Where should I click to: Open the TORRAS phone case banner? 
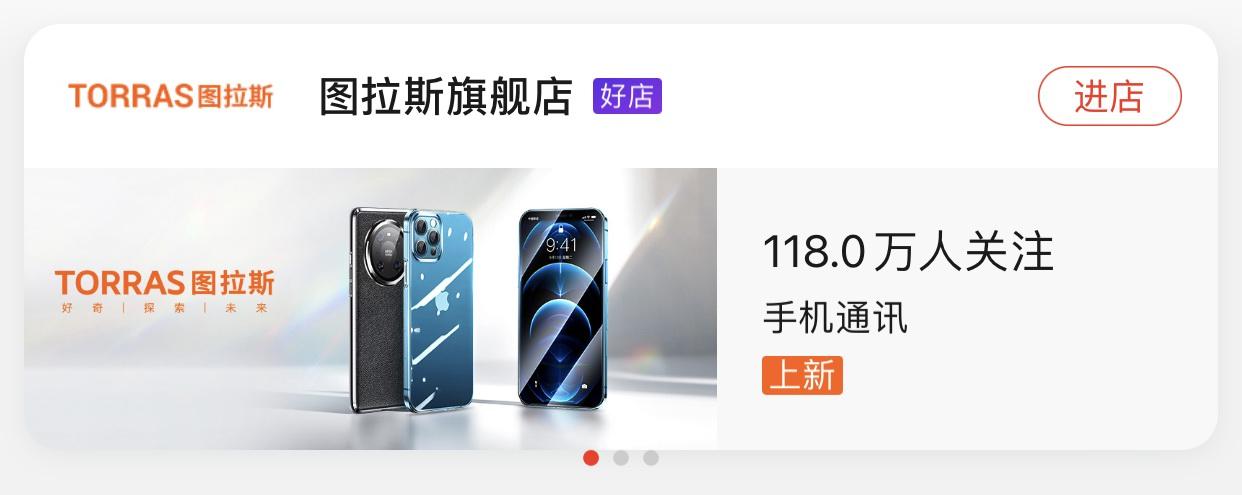tap(370, 308)
